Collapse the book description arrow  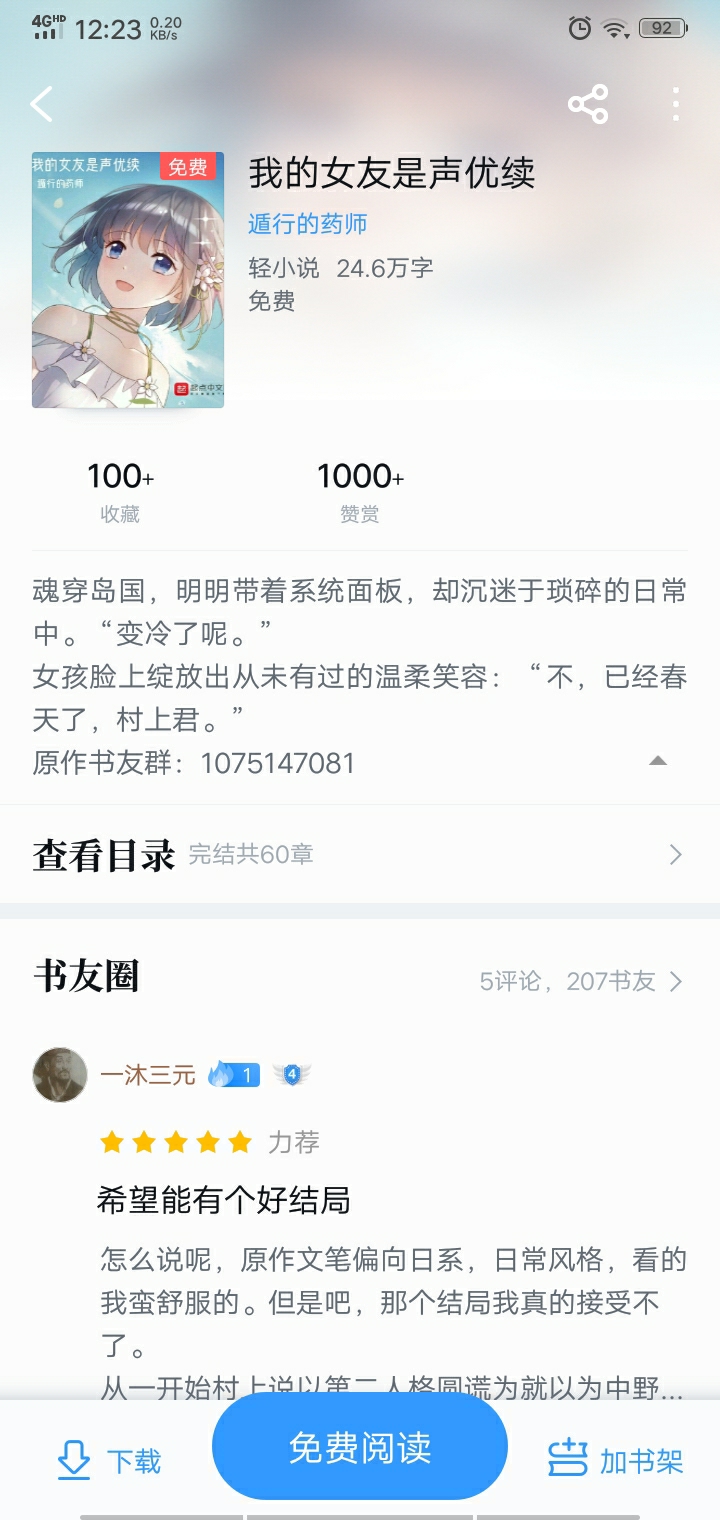[657, 762]
